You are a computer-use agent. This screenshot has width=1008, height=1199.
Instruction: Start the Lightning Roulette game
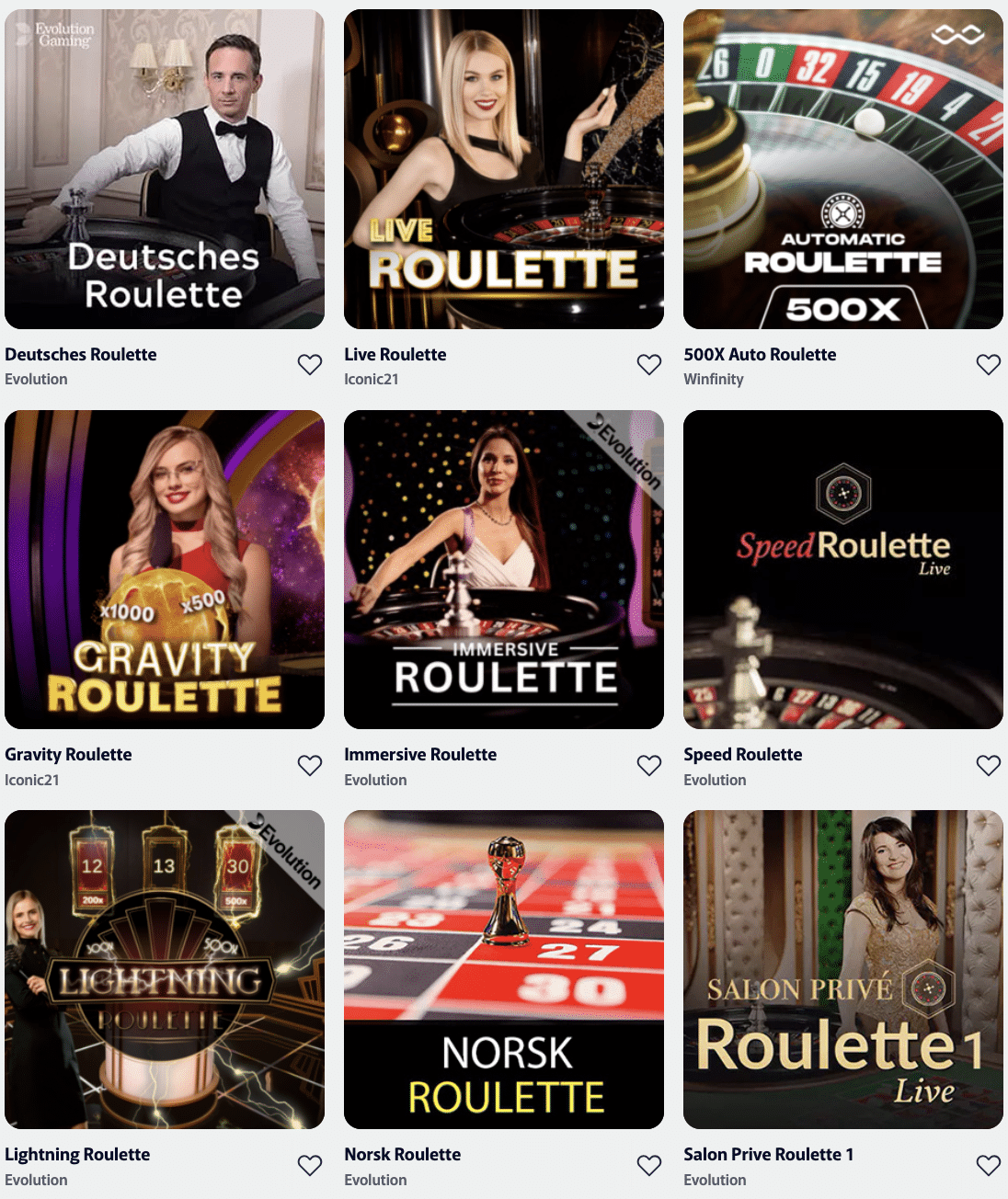tap(165, 970)
